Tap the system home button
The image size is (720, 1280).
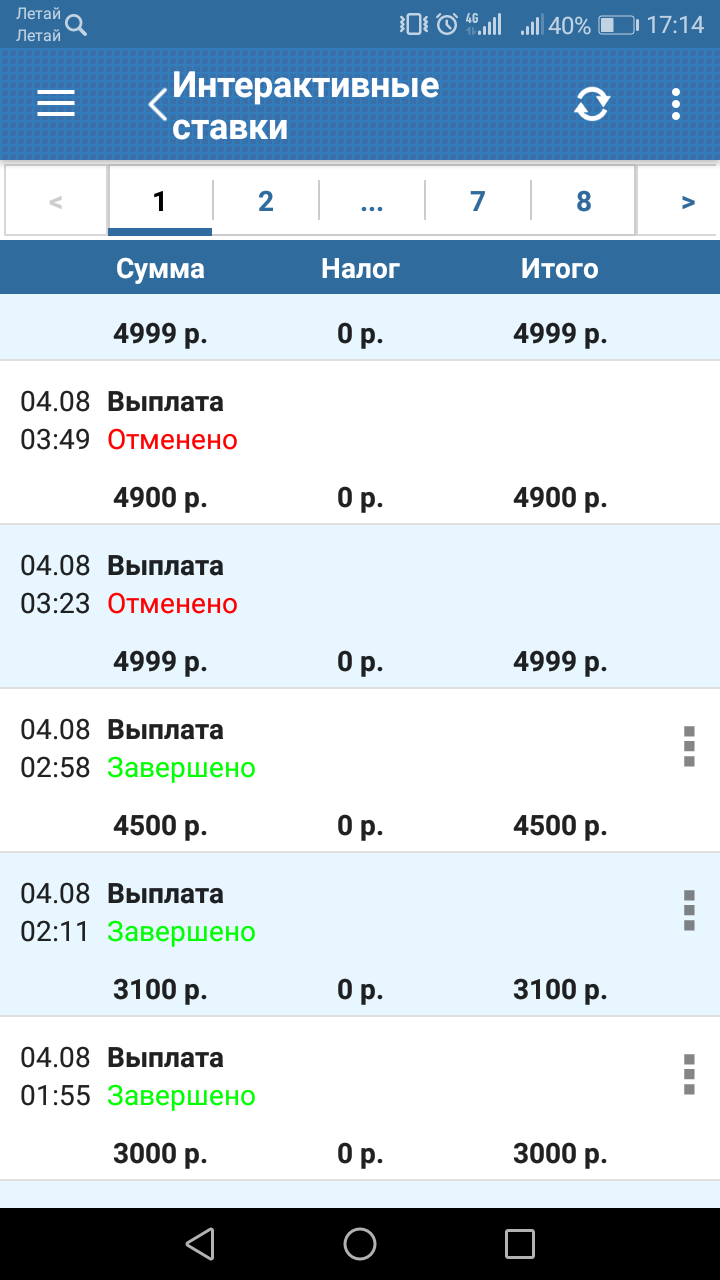coord(360,1244)
